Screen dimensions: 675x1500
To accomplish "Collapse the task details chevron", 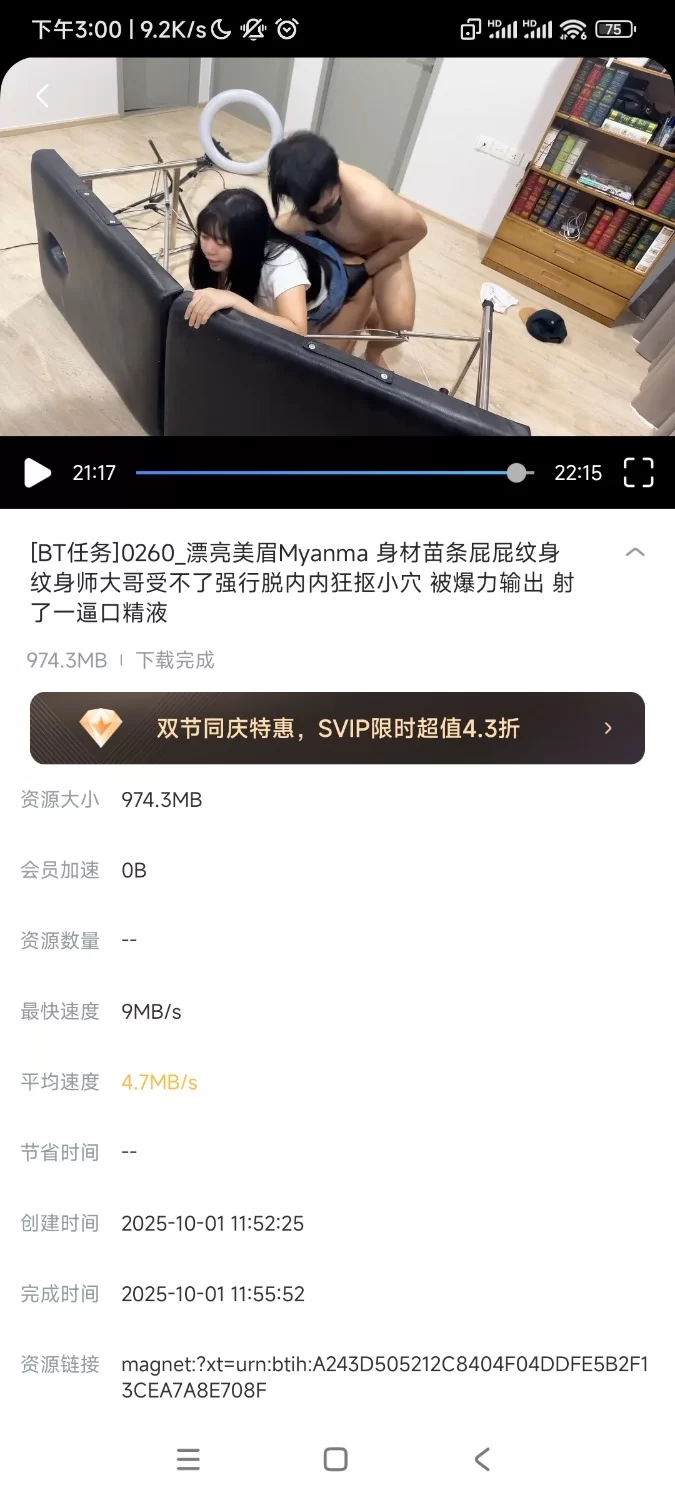I will click(x=635, y=552).
